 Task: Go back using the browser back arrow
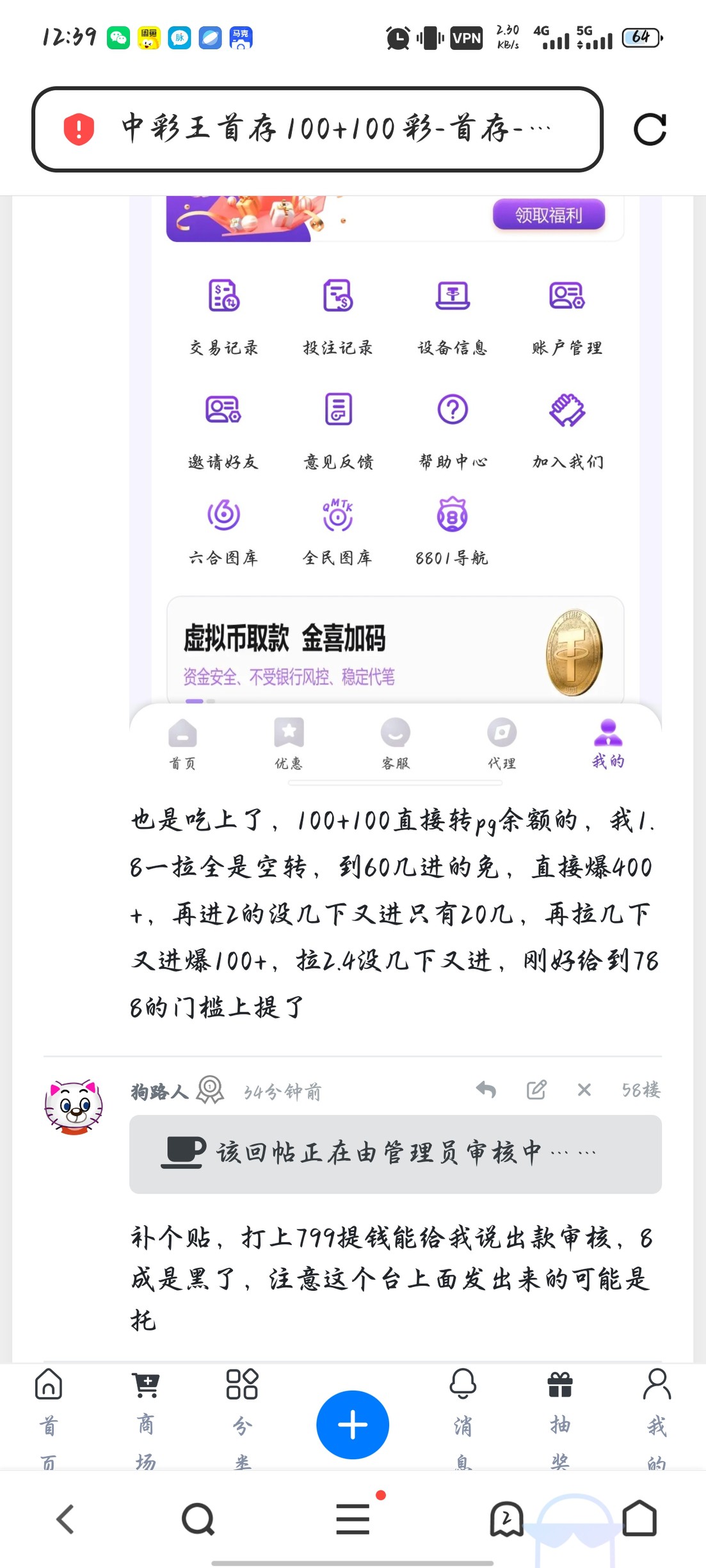(x=65, y=1519)
